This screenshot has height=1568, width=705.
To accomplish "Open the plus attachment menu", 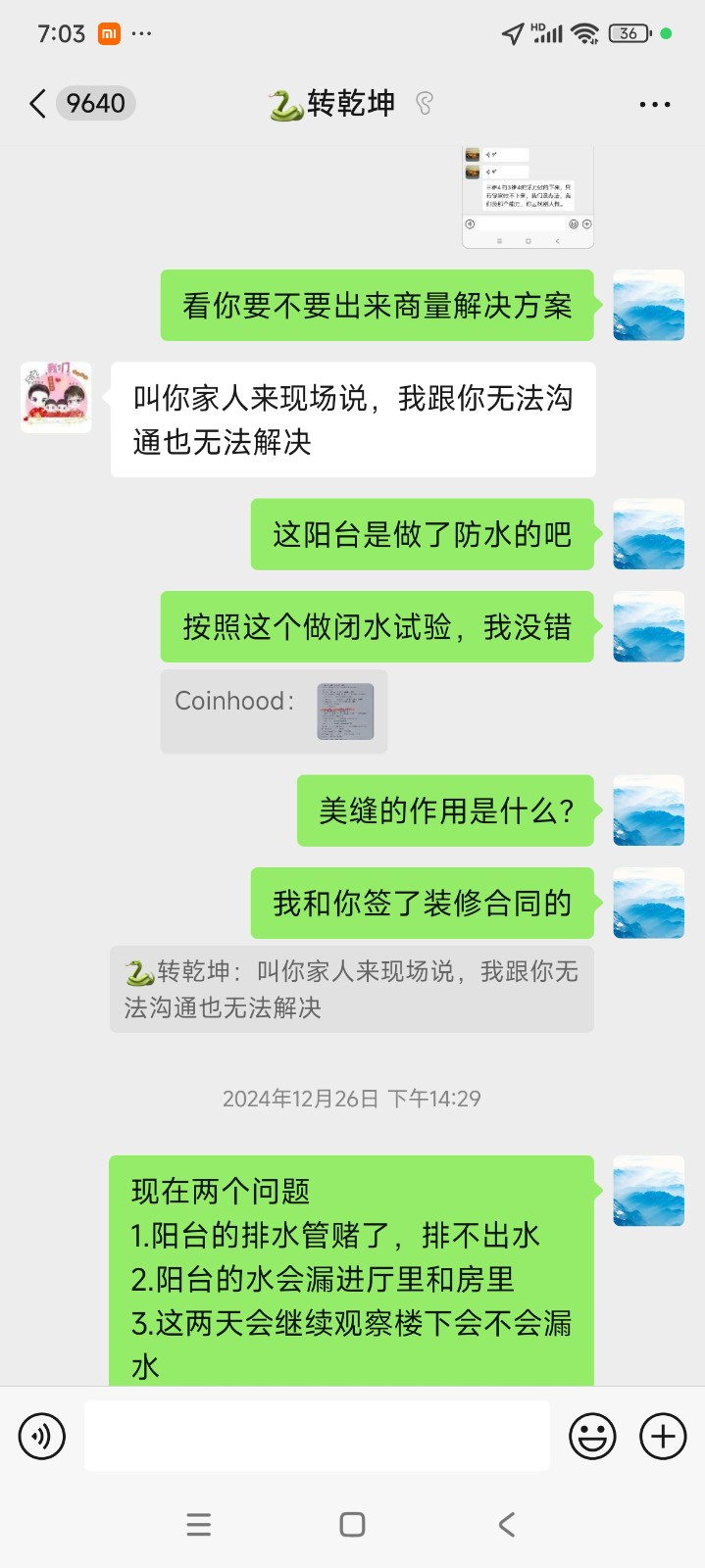I will click(x=663, y=1437).
